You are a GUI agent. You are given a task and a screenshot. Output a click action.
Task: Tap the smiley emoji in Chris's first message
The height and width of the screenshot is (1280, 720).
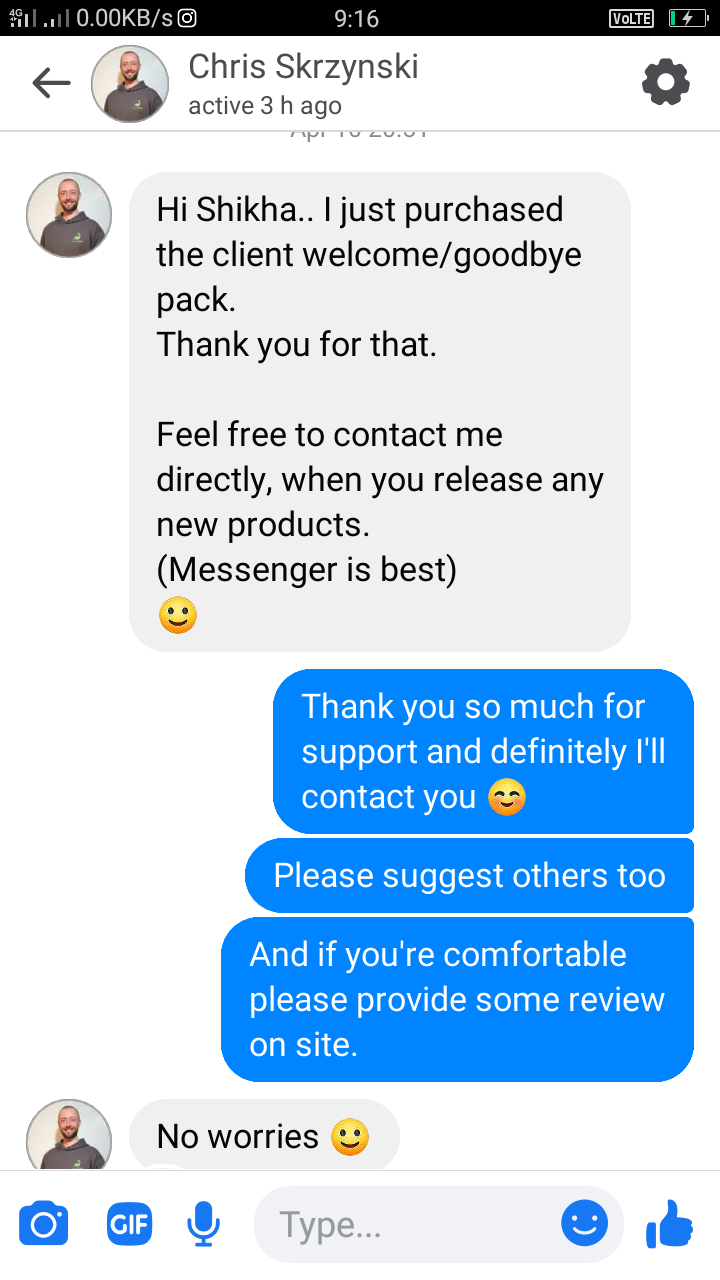coord(177,615)
